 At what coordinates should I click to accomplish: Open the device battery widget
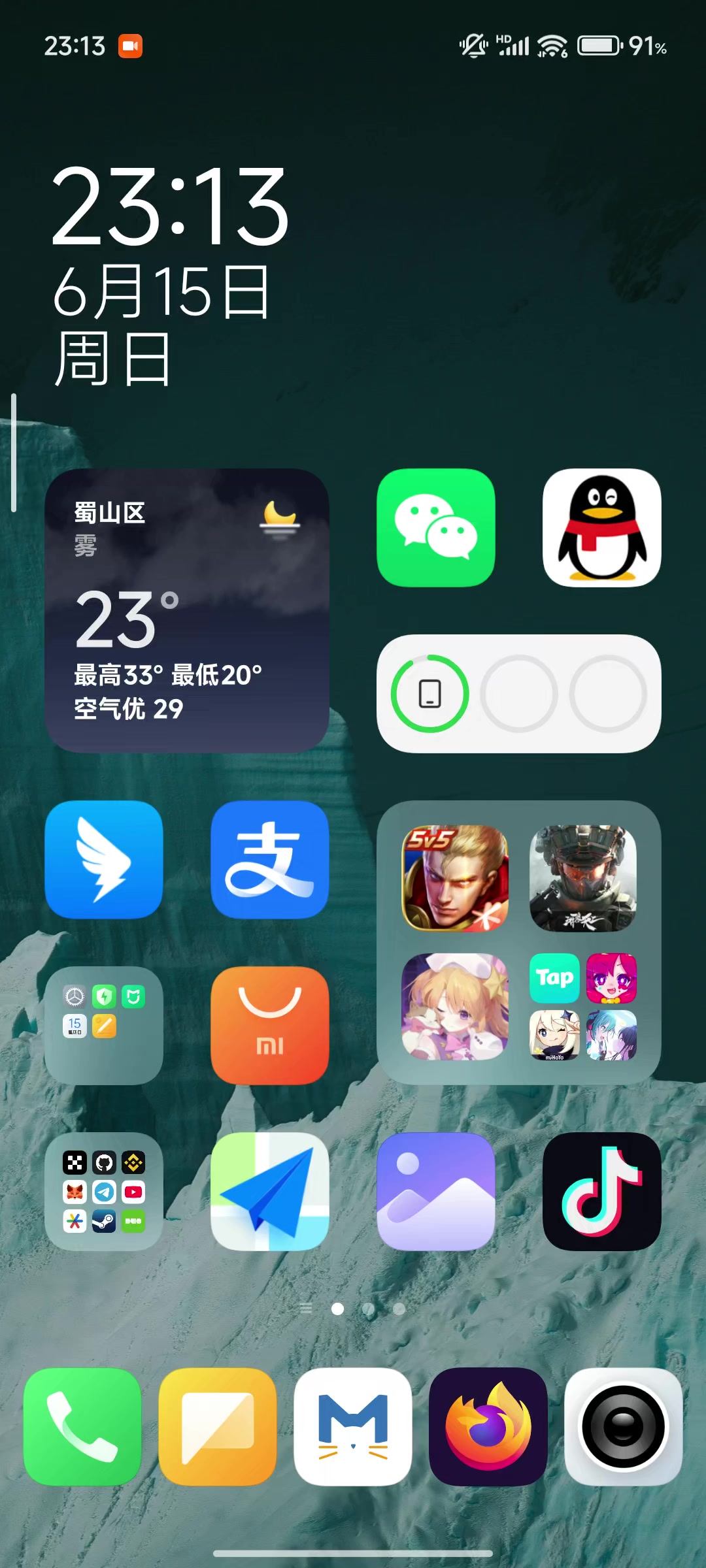point(519,694)
